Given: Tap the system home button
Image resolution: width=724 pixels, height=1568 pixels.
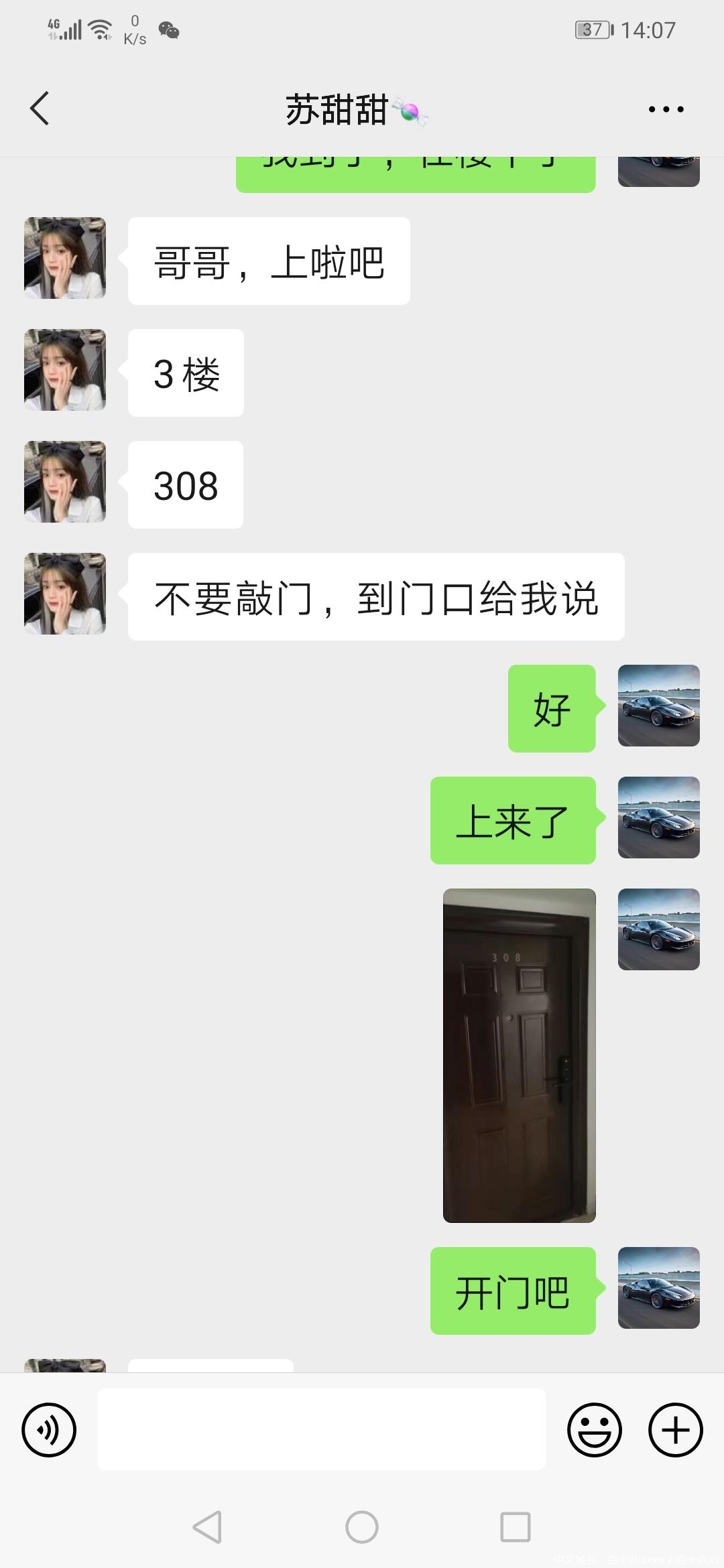Looking at the screenshot, I should (362, 1527).
